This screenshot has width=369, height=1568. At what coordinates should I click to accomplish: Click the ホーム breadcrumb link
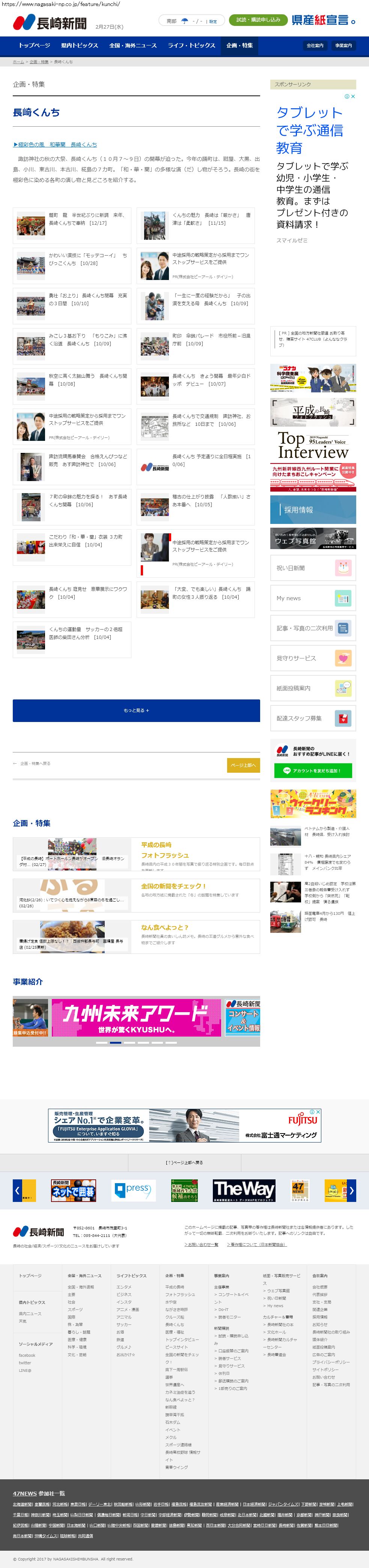(x=18, y=62)
